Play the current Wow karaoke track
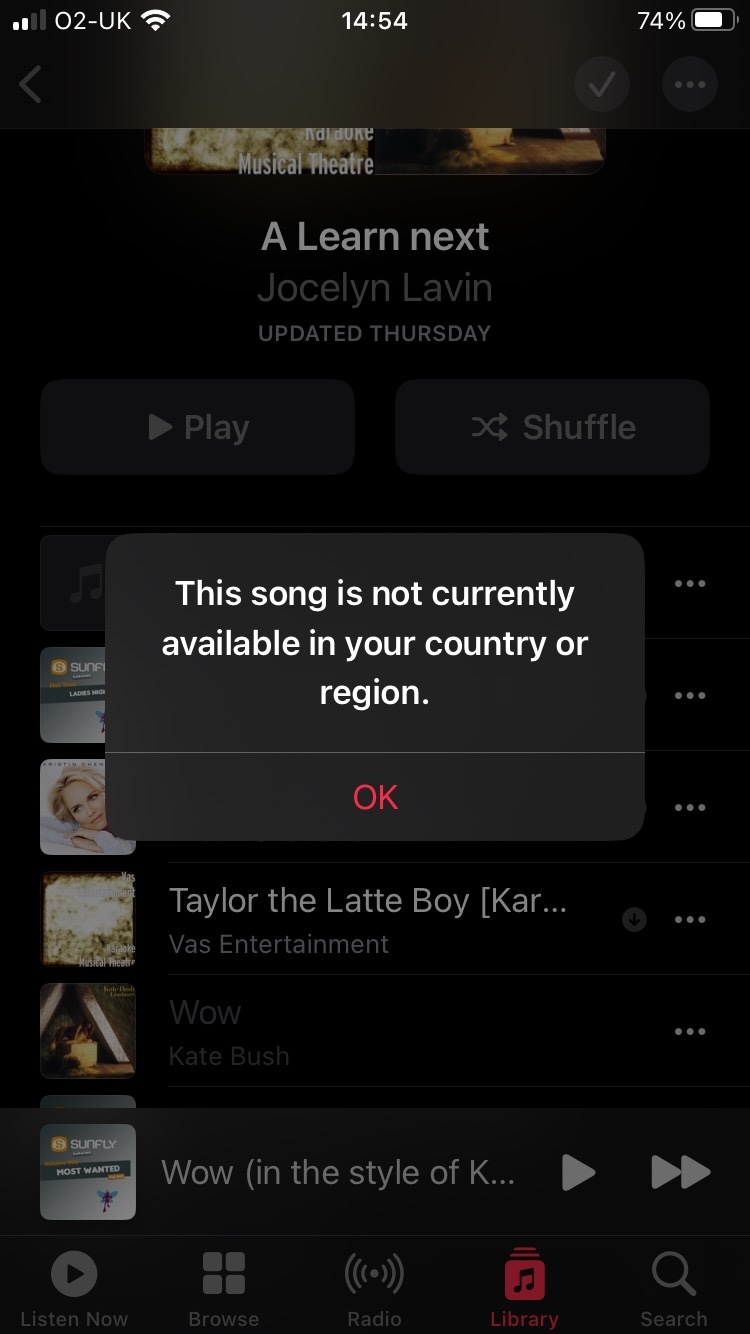The width and height of the screenshot is (750, 1334). click(x=578, y=1172)
